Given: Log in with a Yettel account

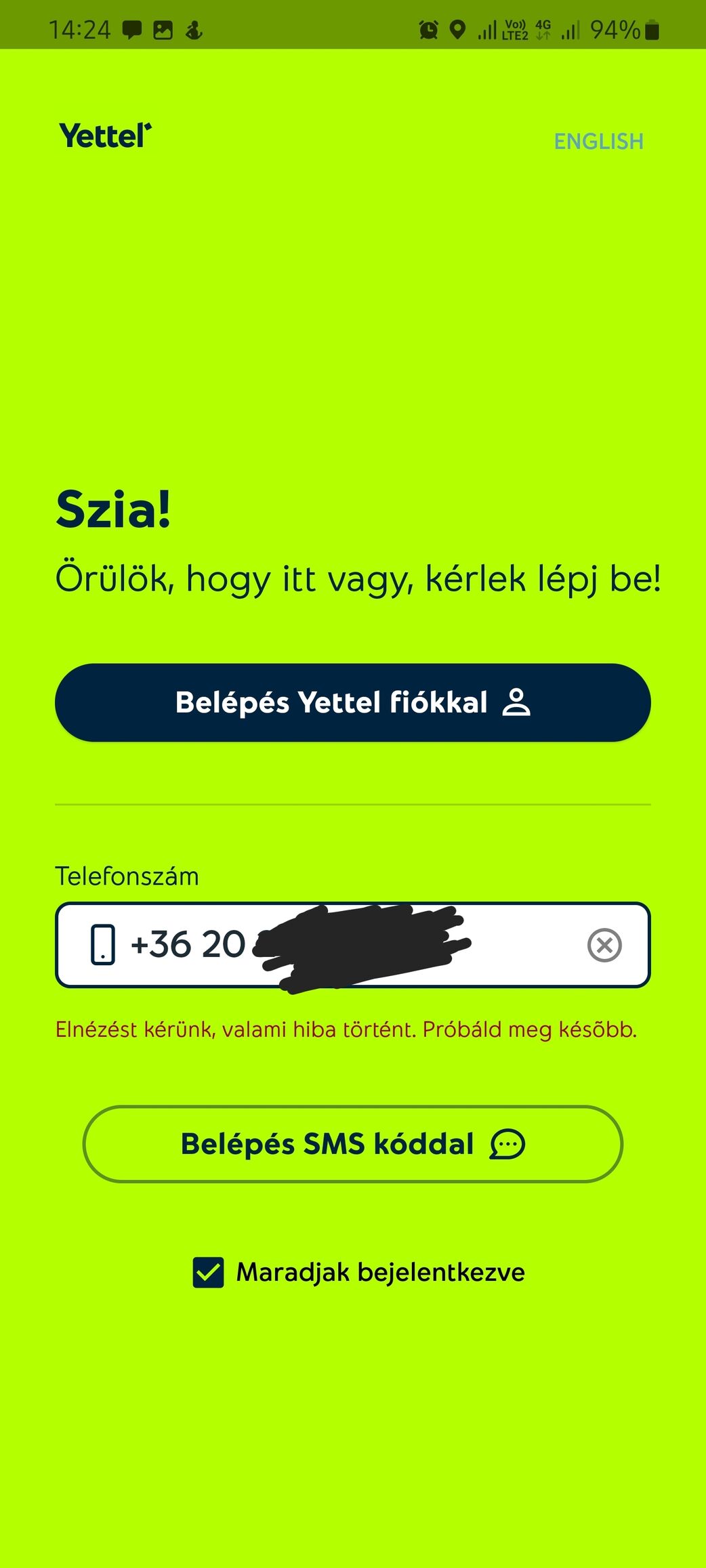Looking at the screenshot, I should tap(352, 702).
